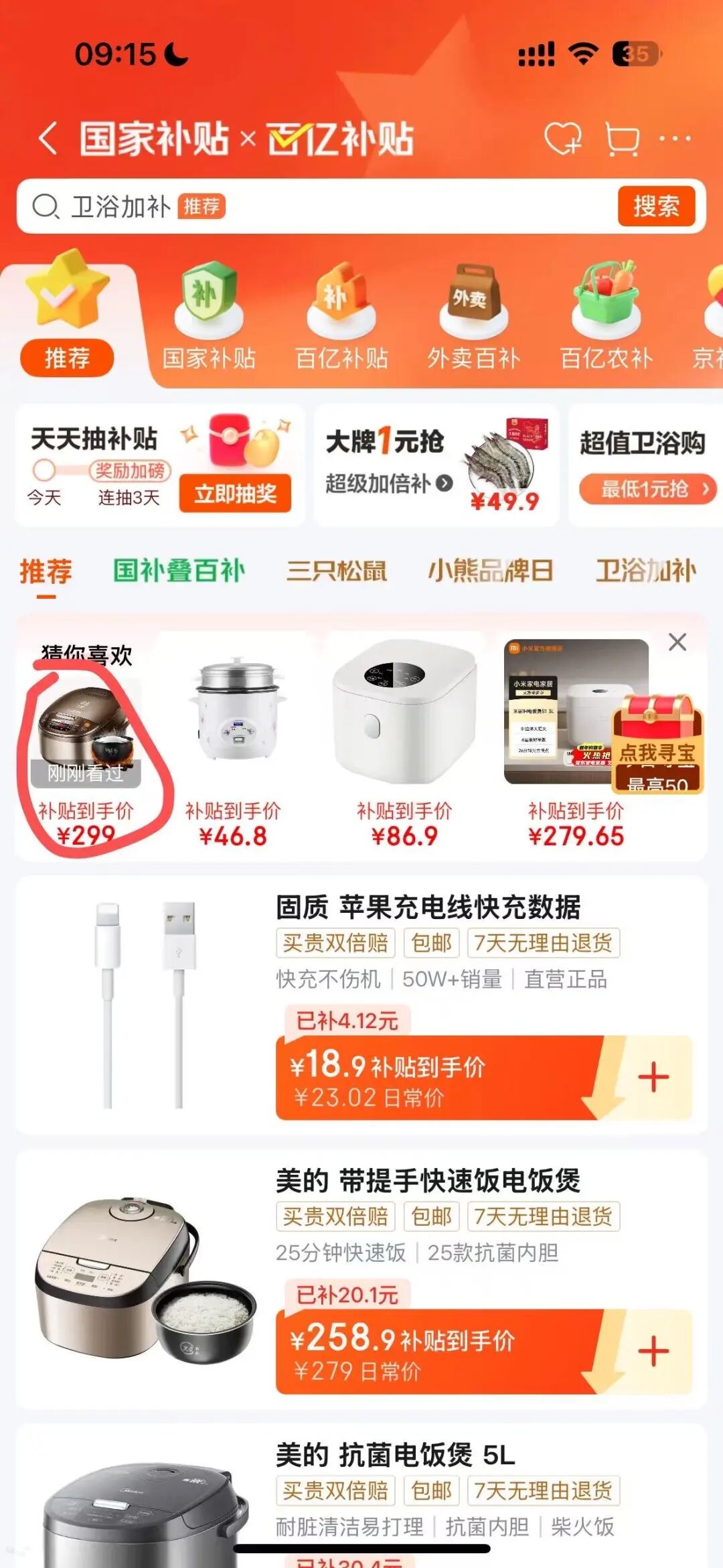This screenshot has height=1568, width=723.
Task: Go back using the top-left arrow
Action: point(48,139)
